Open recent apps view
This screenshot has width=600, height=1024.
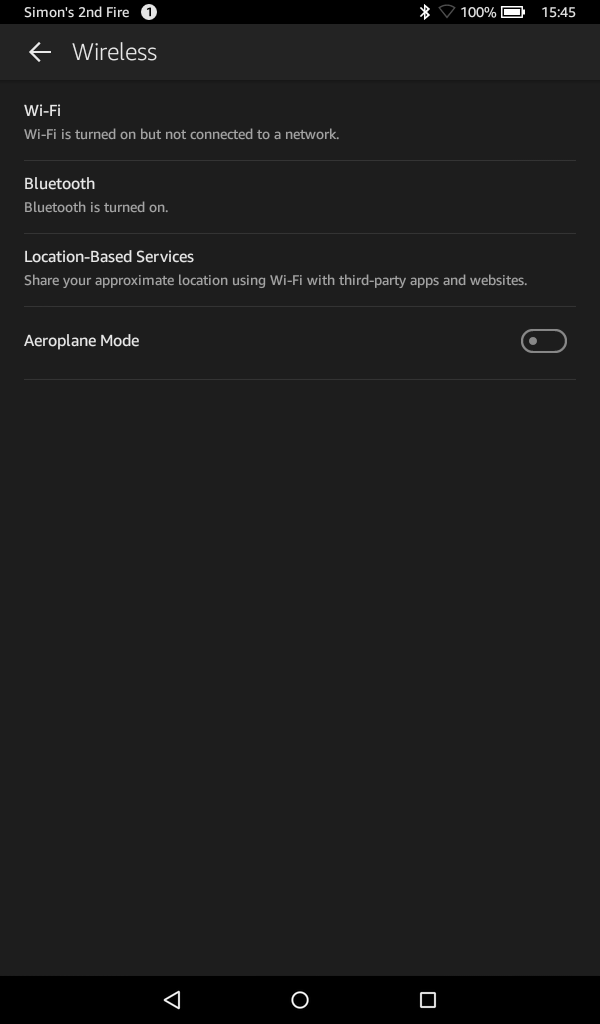428,999
